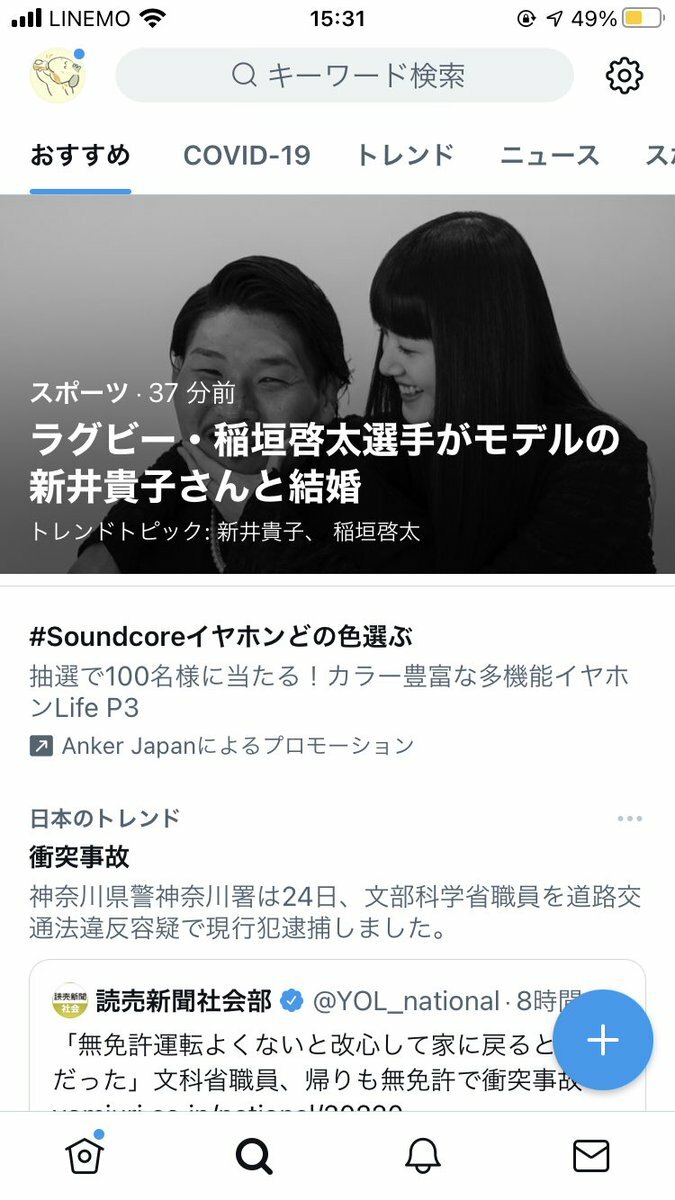The image size is (675, 1200).
Task: Open the promoted #Soundcoreイヤホンどの色選ぶ trend
Action: (x=221, y=637)
